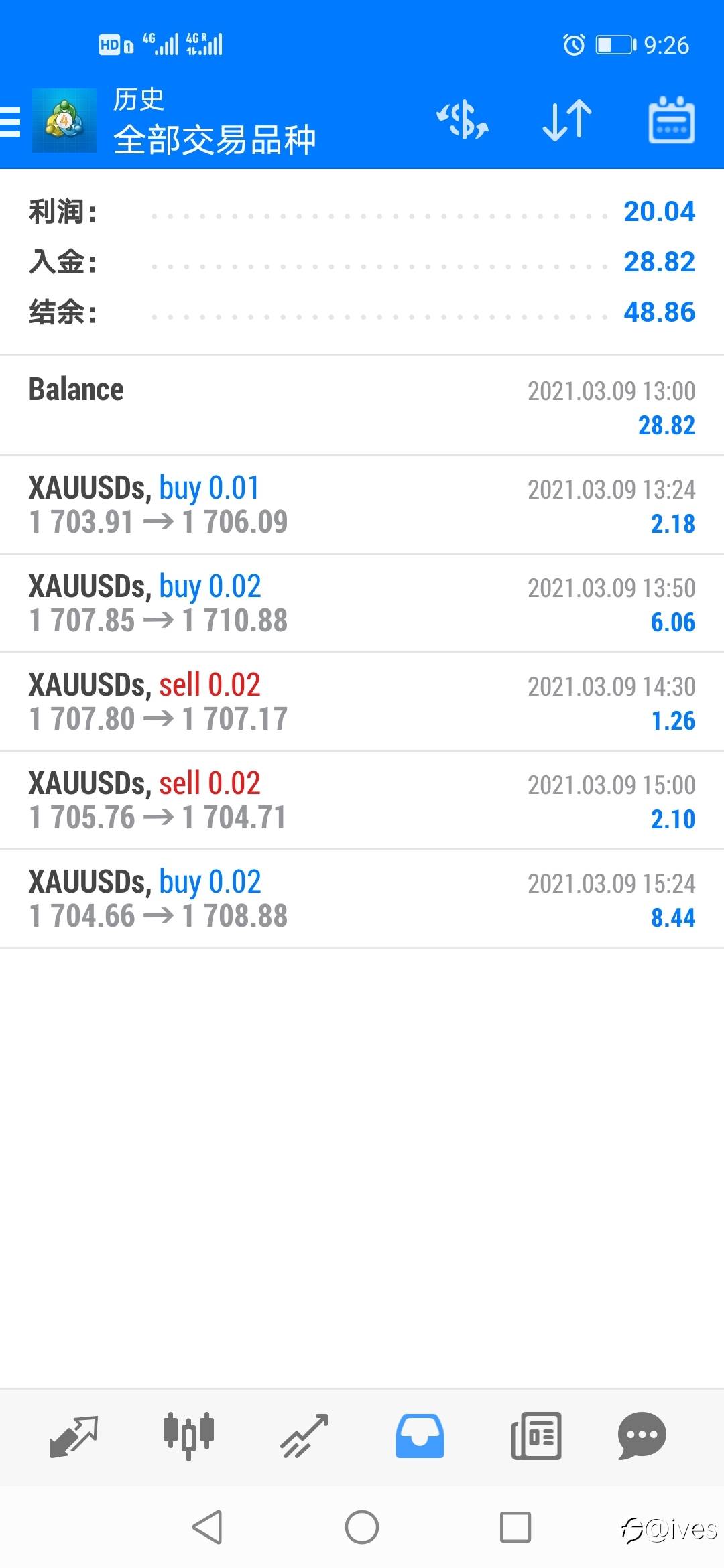Switch to the chat messages tab
Image resolution: width=724 pixels, height=1568 pixels.
(x=642, y=1436)
